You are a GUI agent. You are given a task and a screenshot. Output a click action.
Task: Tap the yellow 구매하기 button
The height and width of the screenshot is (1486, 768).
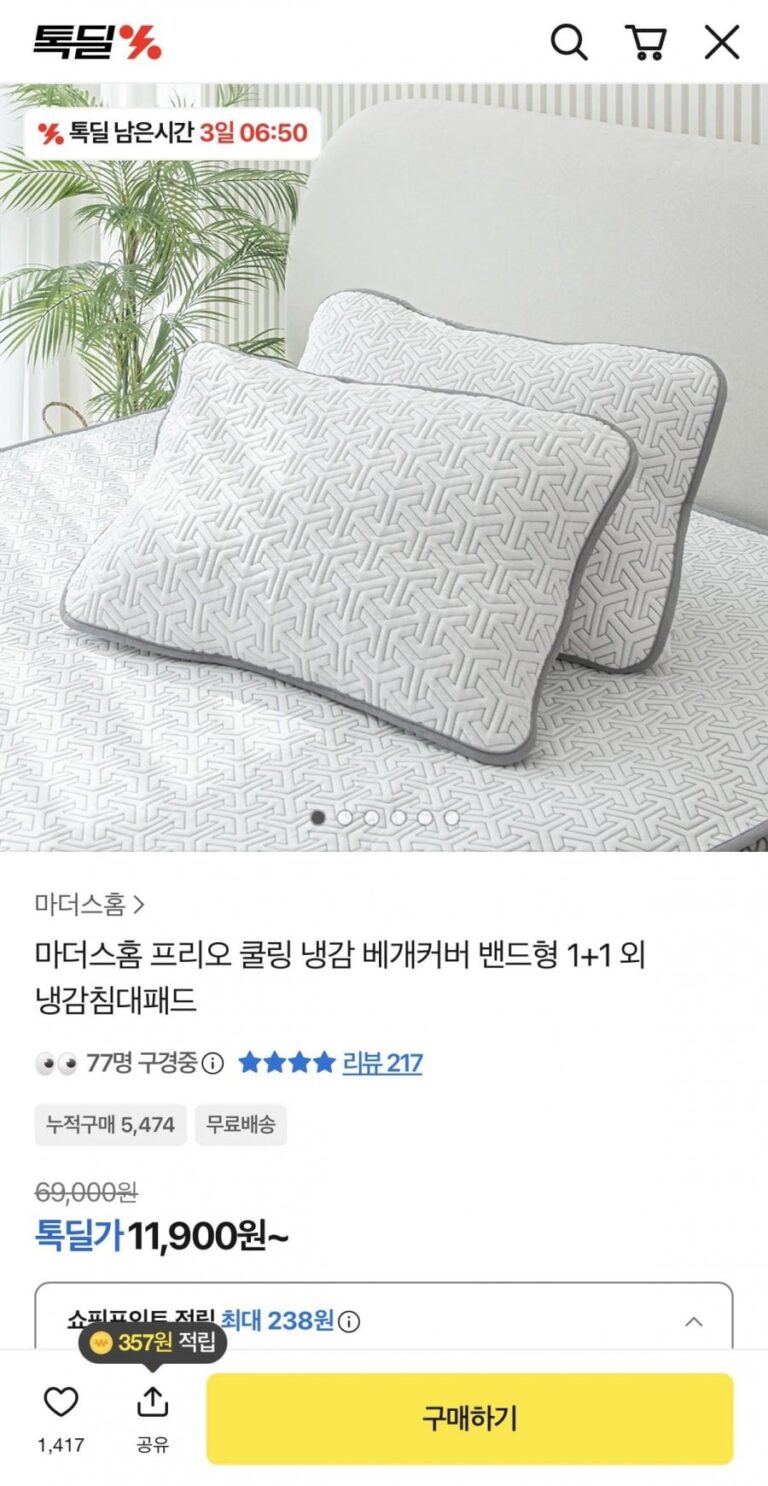click(x=469, y=1418)
